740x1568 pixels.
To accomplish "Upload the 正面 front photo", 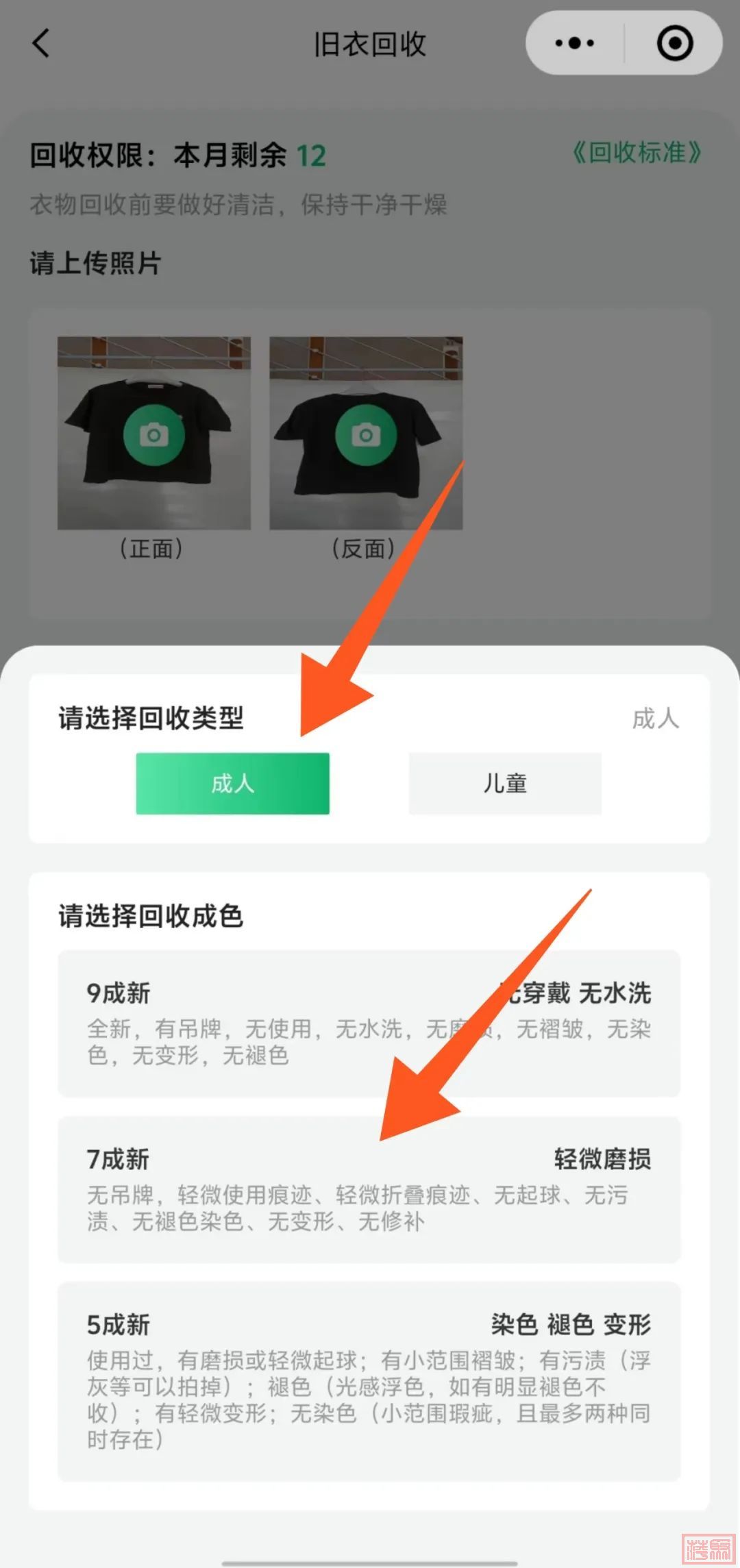I will tap(154, 434).
